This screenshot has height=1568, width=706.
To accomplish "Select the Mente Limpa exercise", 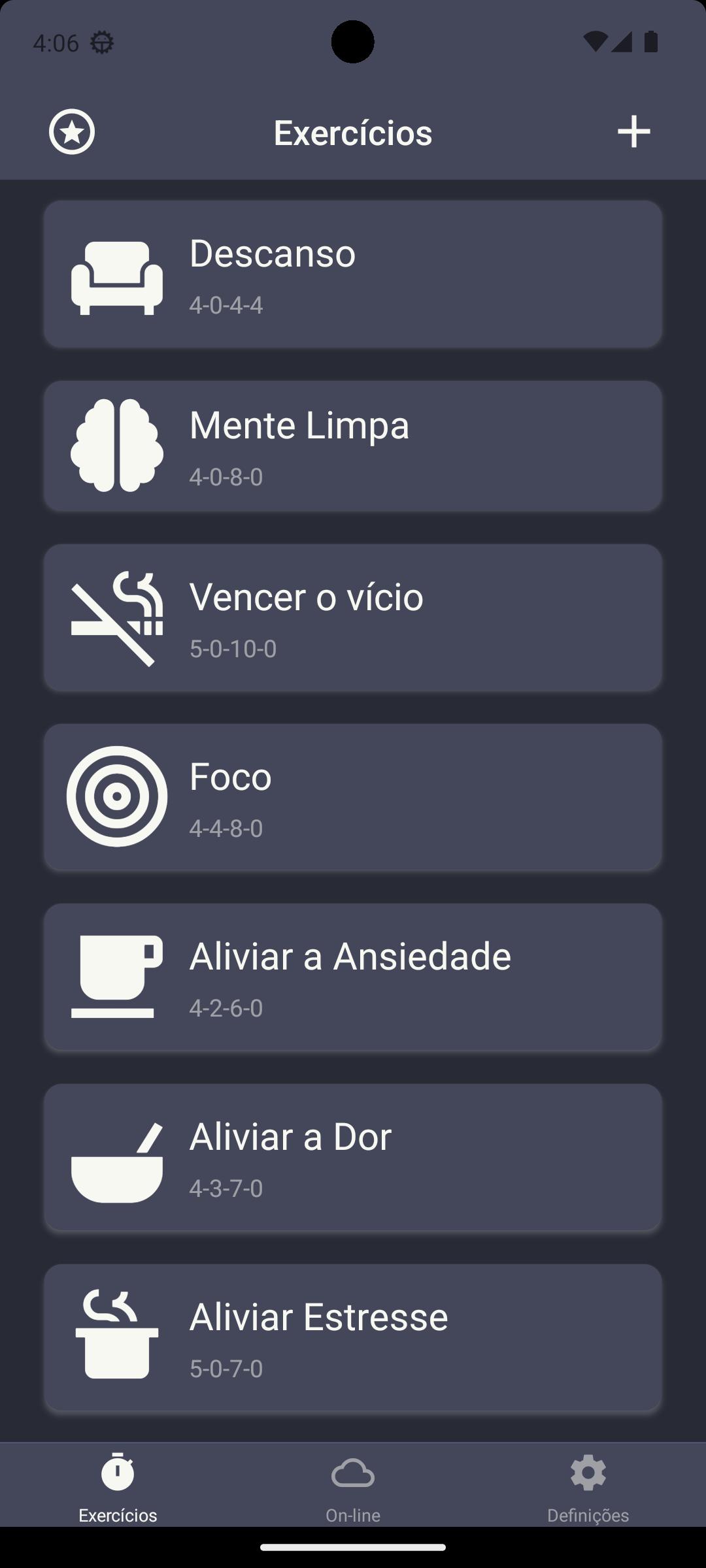I will 353,446.
